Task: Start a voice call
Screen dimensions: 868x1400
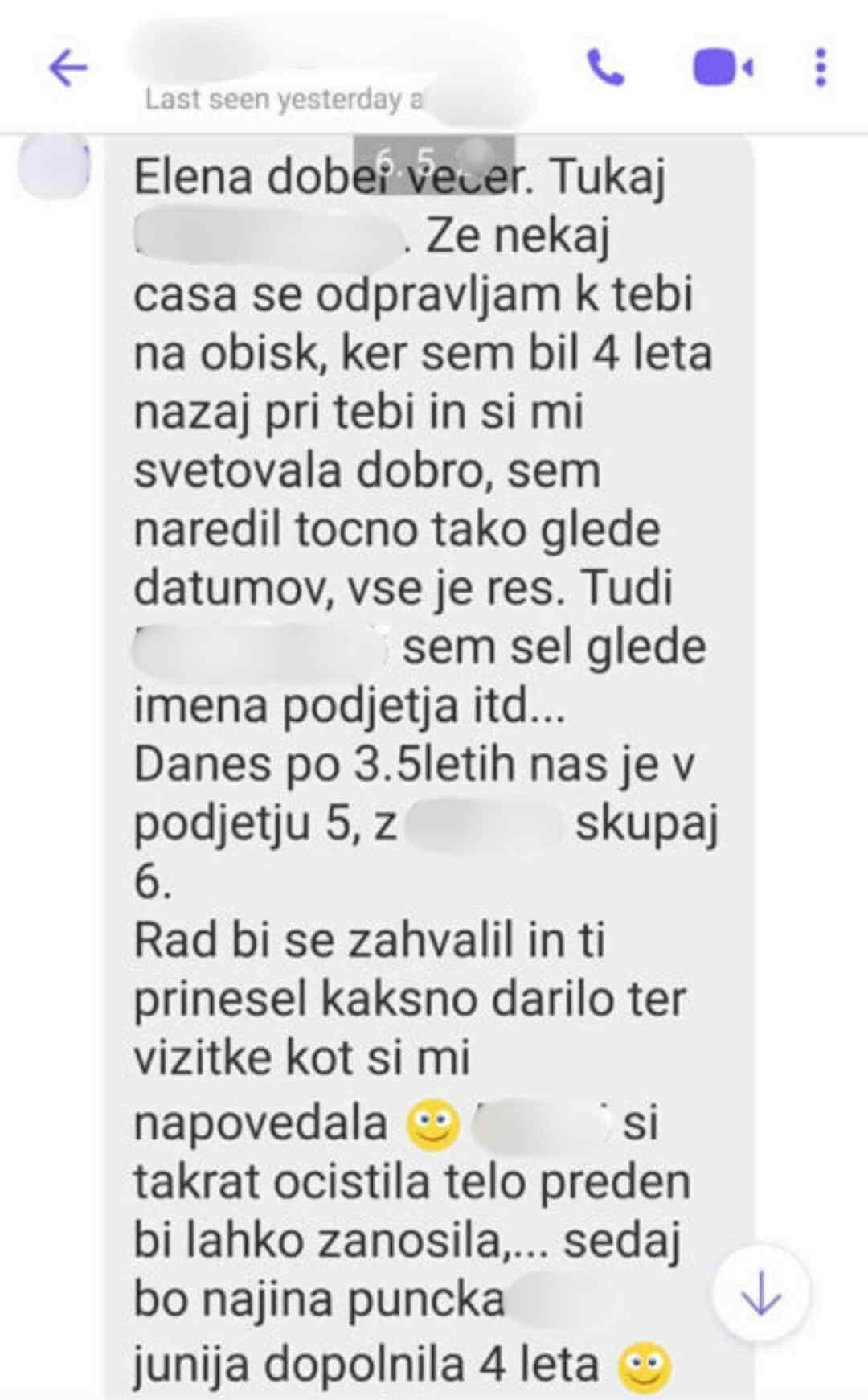Action: [x=606, y=68]
